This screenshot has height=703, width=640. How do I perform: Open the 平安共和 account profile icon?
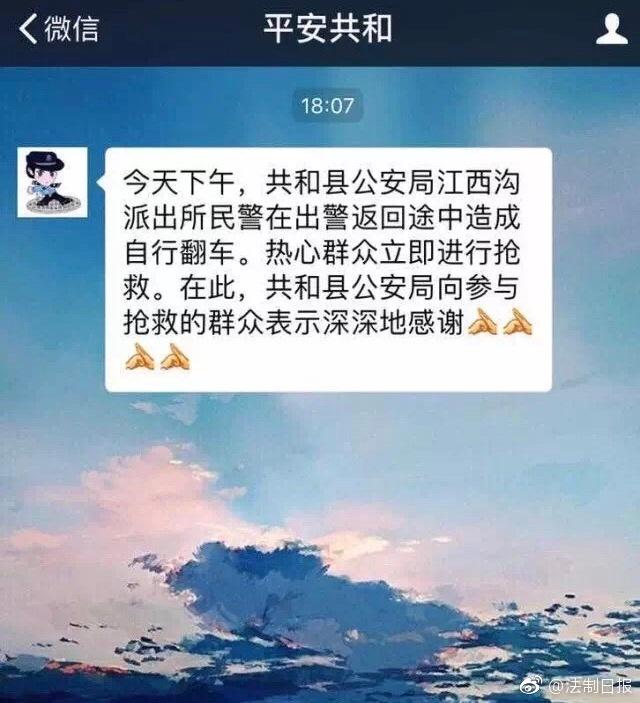[x=611, y=30]
